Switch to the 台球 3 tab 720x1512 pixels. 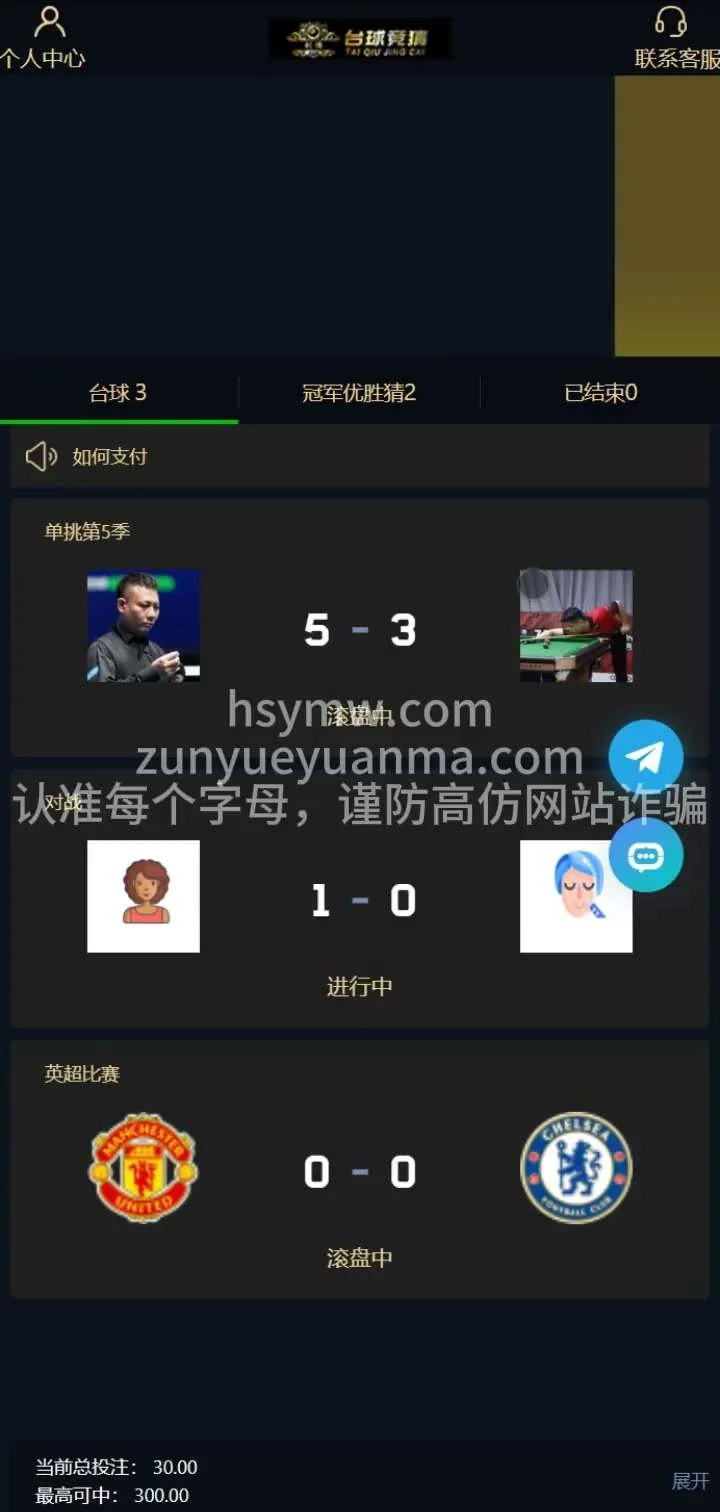(118, 393)
